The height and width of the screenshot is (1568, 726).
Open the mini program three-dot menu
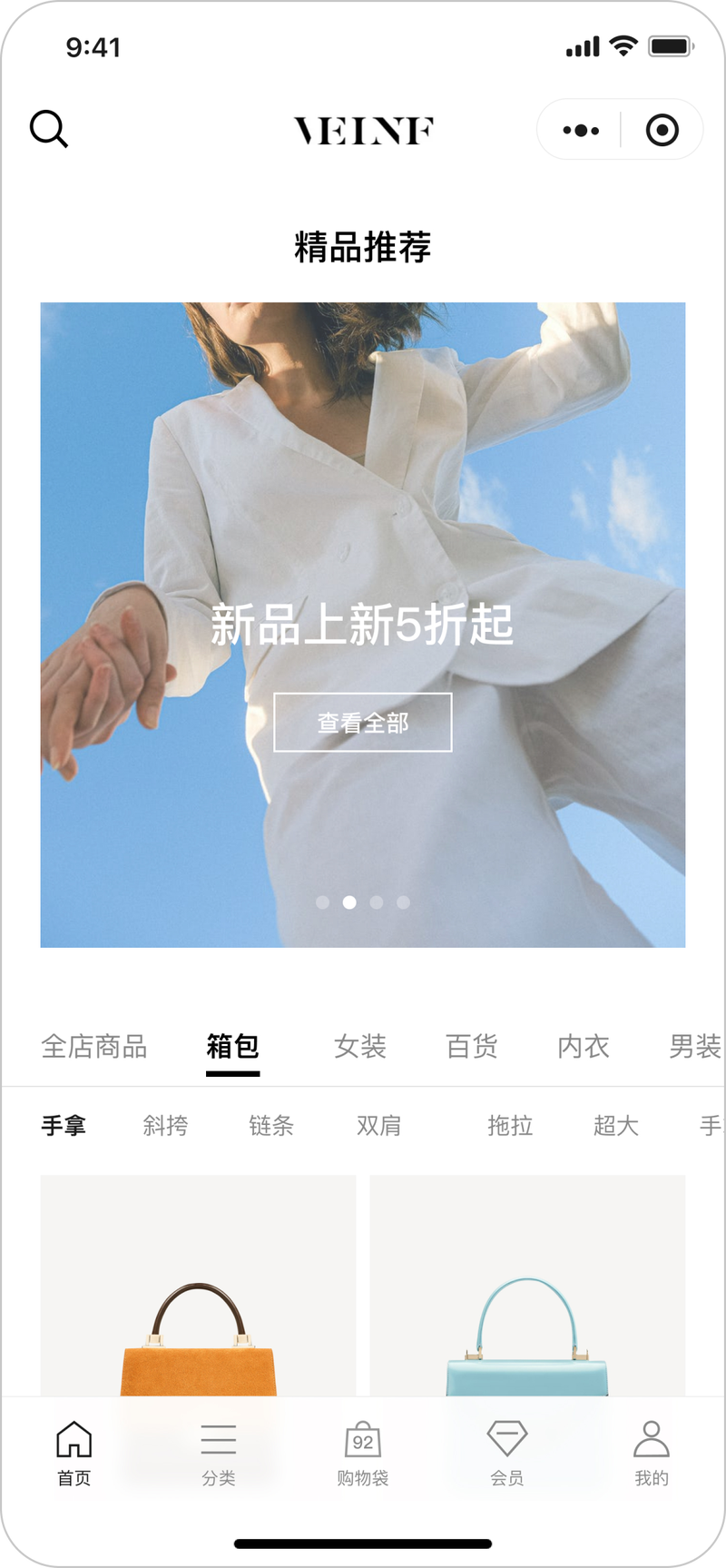tap(581, 130)
